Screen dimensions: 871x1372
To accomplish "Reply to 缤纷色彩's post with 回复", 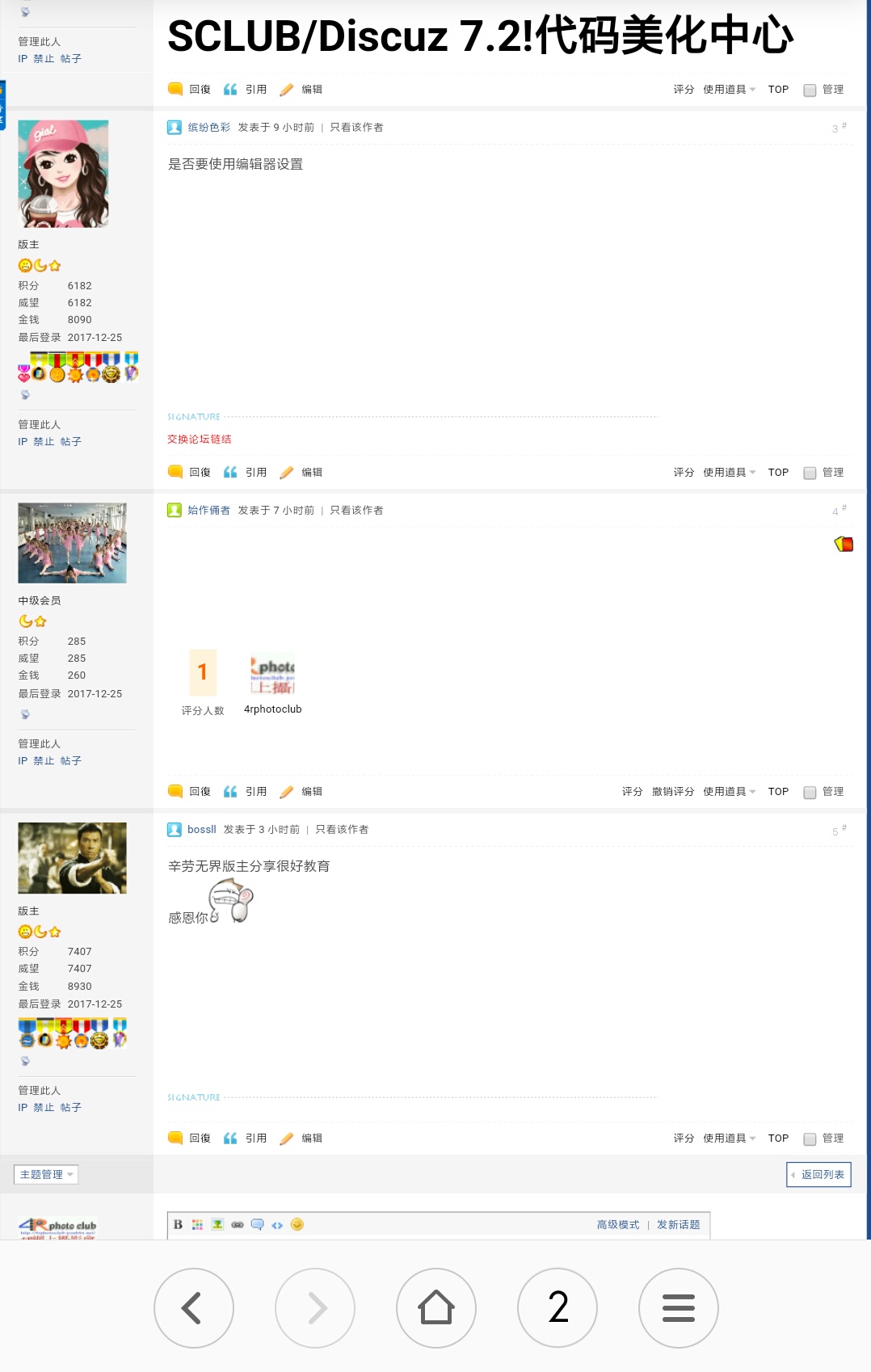I will click(x=190, y=473).
